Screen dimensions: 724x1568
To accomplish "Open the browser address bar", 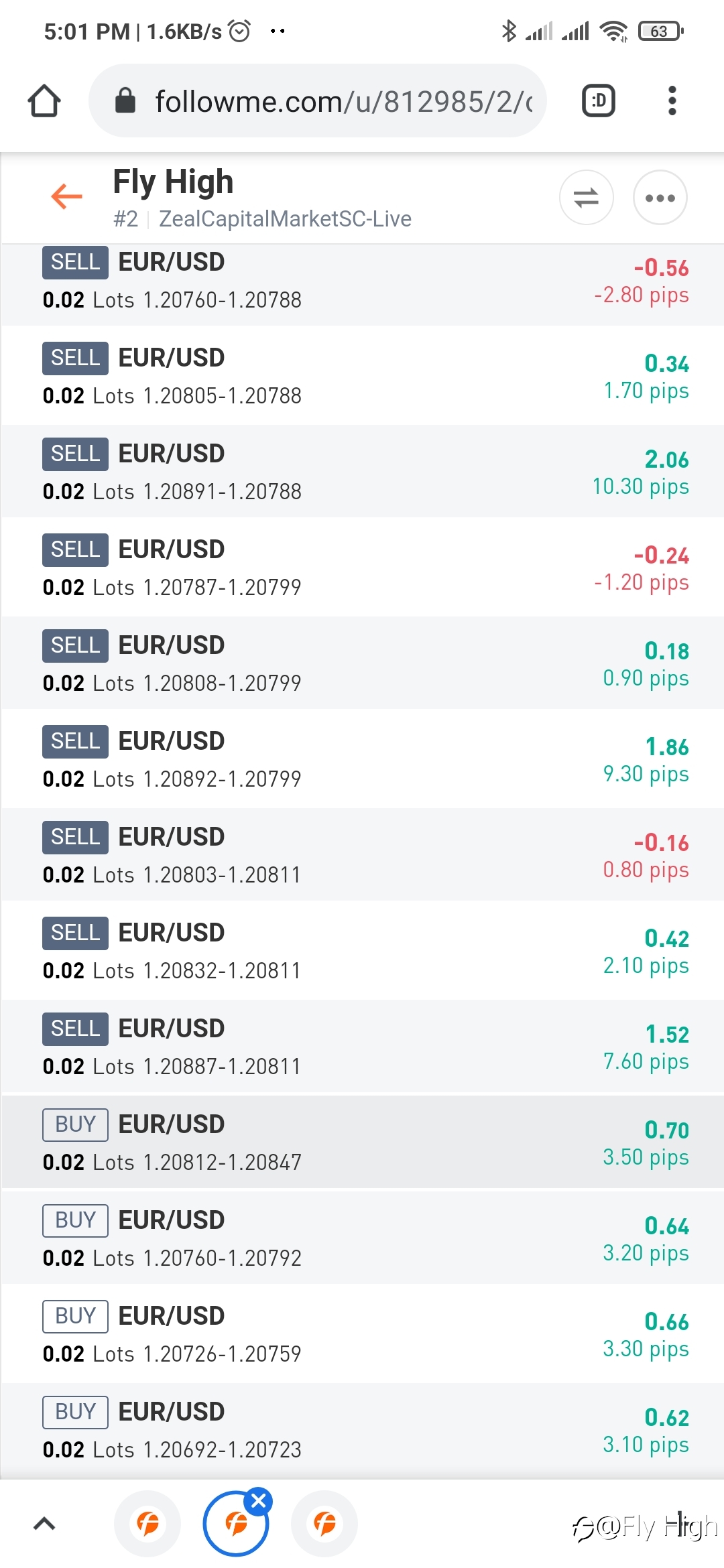I will (318, 101).
